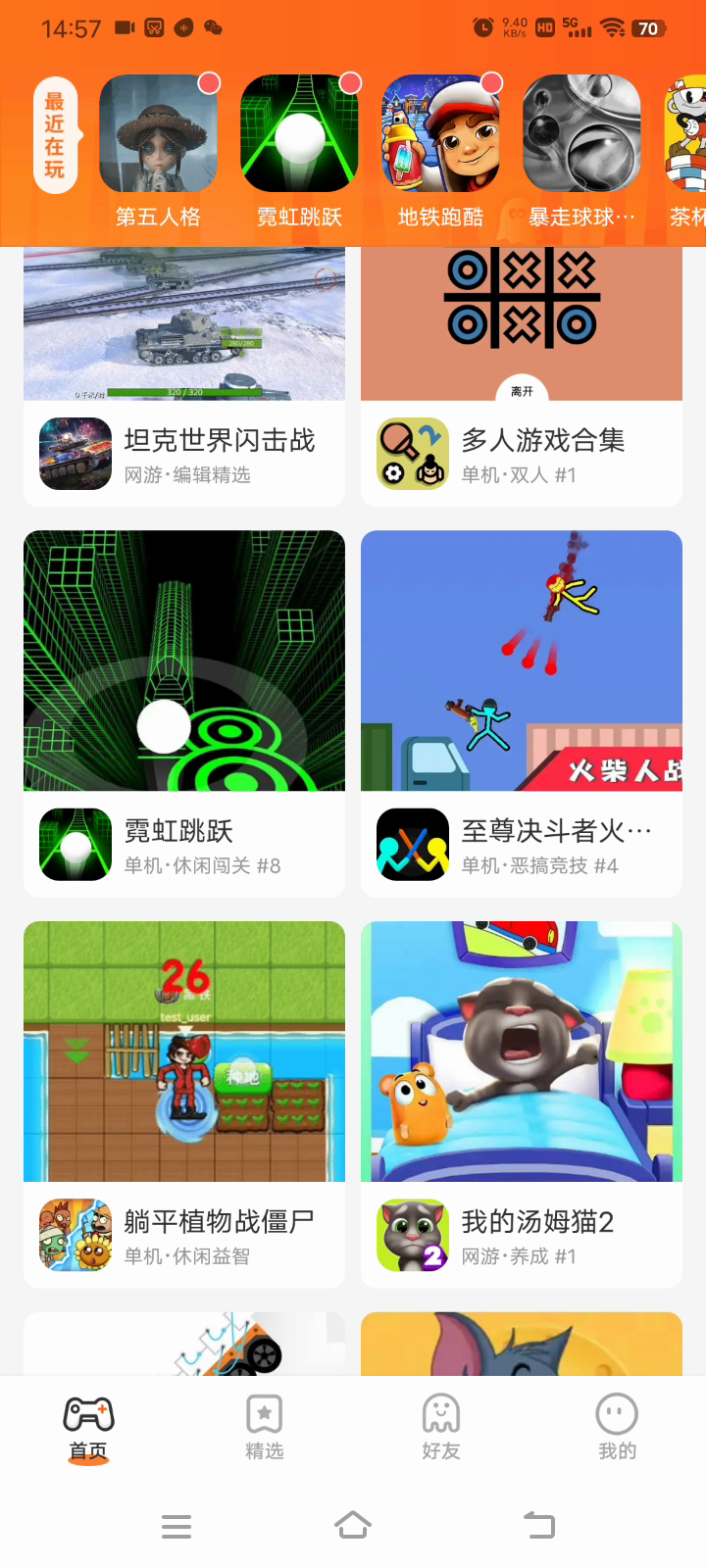Viewport: 706px width, 1568px height.
Task: Tap the 我的汤姆猫2 game card
Action: [522, 1104]
